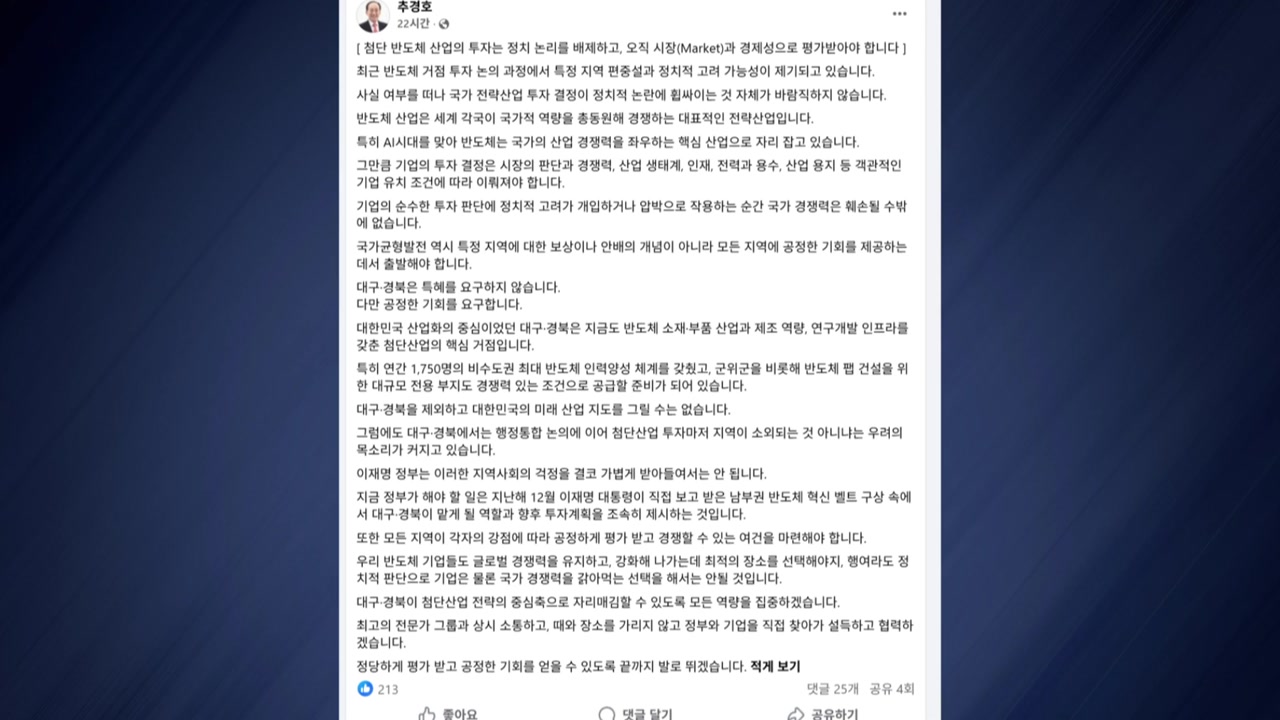Collapse the post with 적게 보기
The height and width of the screenshot is (720, 1280).
775,665
